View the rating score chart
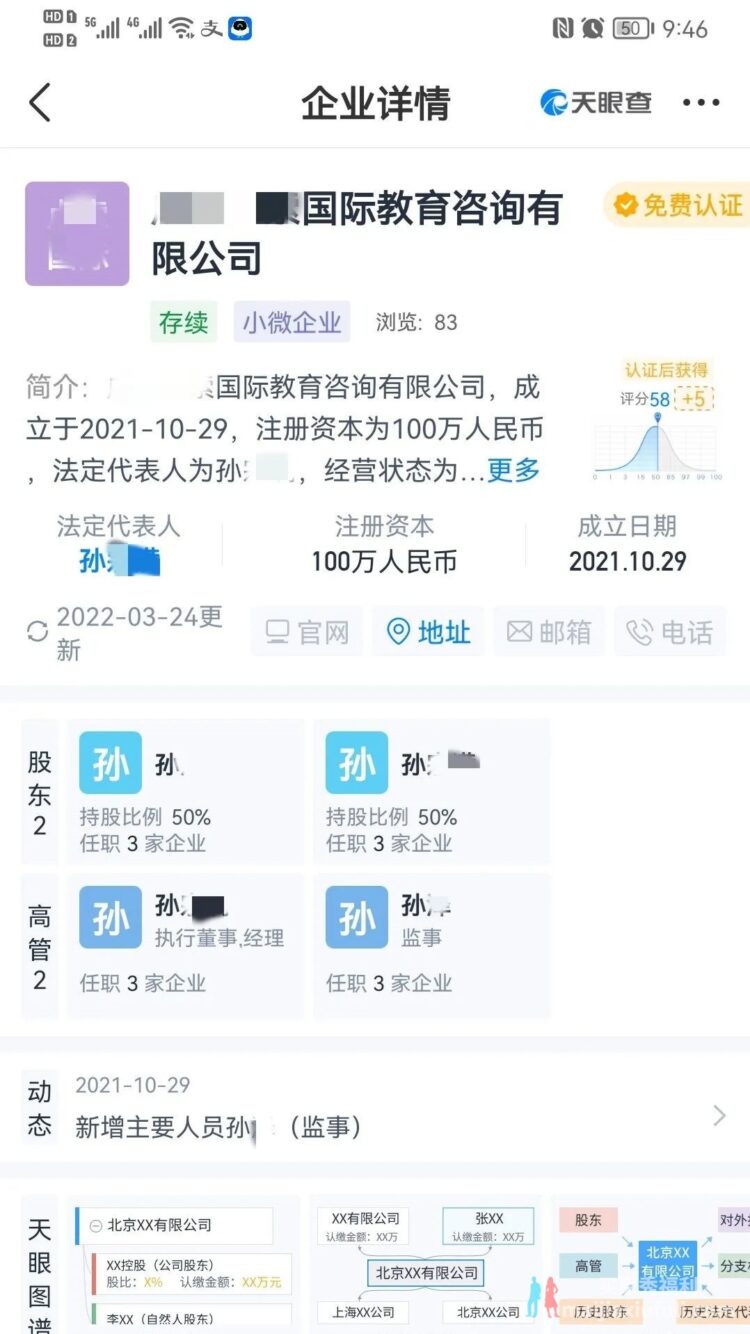Viewport: 750px width, 1334px height. point(655,420)
